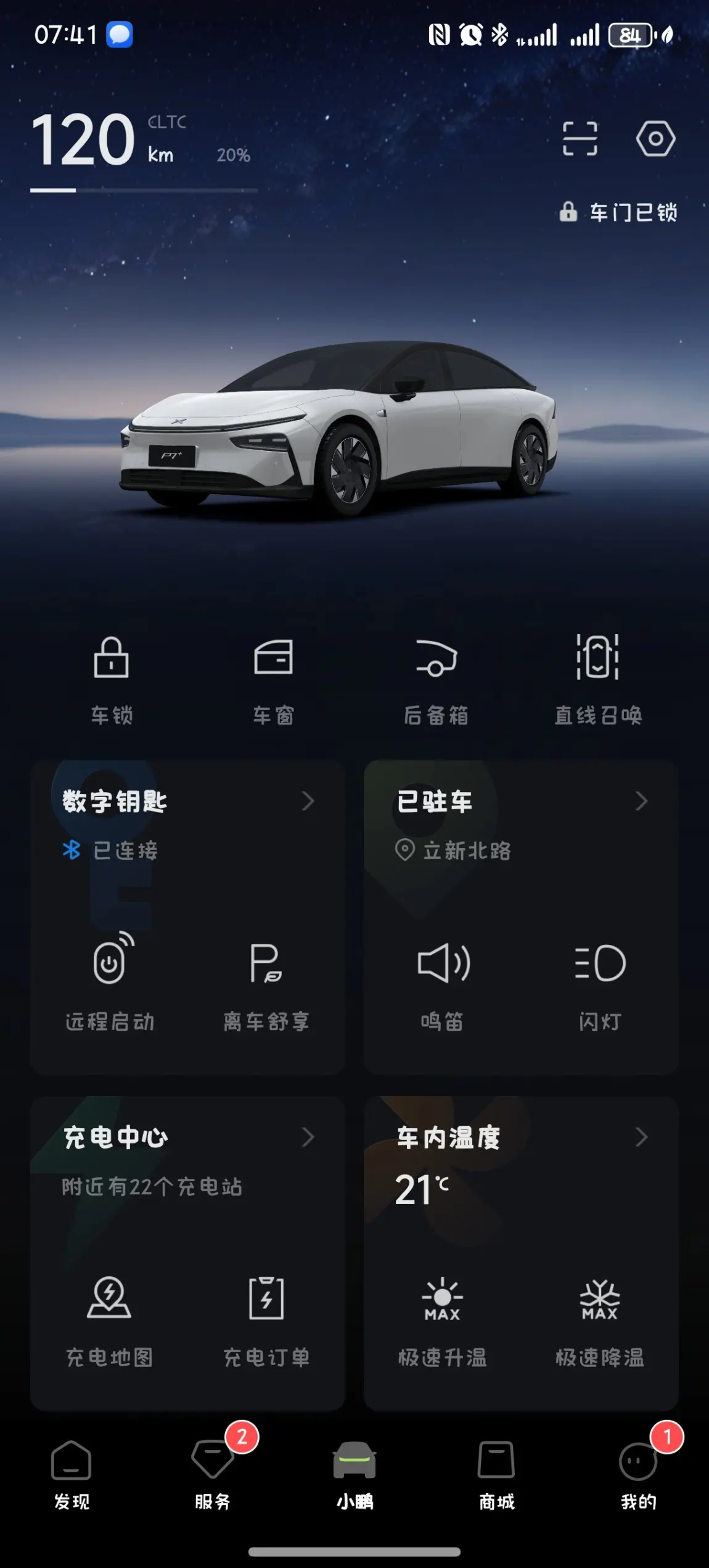
Task: Switch to the 服务 tab
Action: 213,1475
